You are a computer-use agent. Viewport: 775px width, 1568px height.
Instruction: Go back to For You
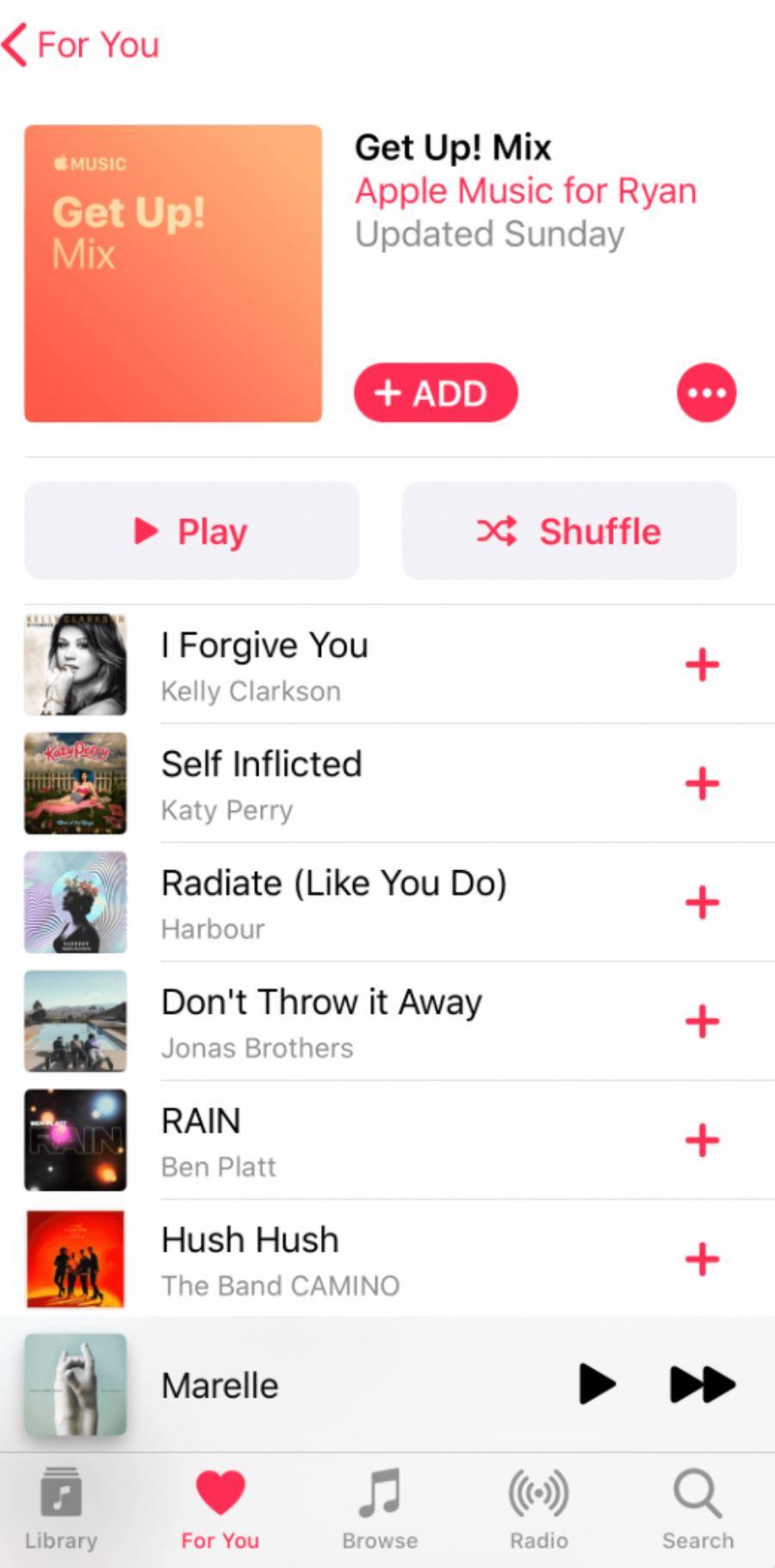(x=82, y=45)
